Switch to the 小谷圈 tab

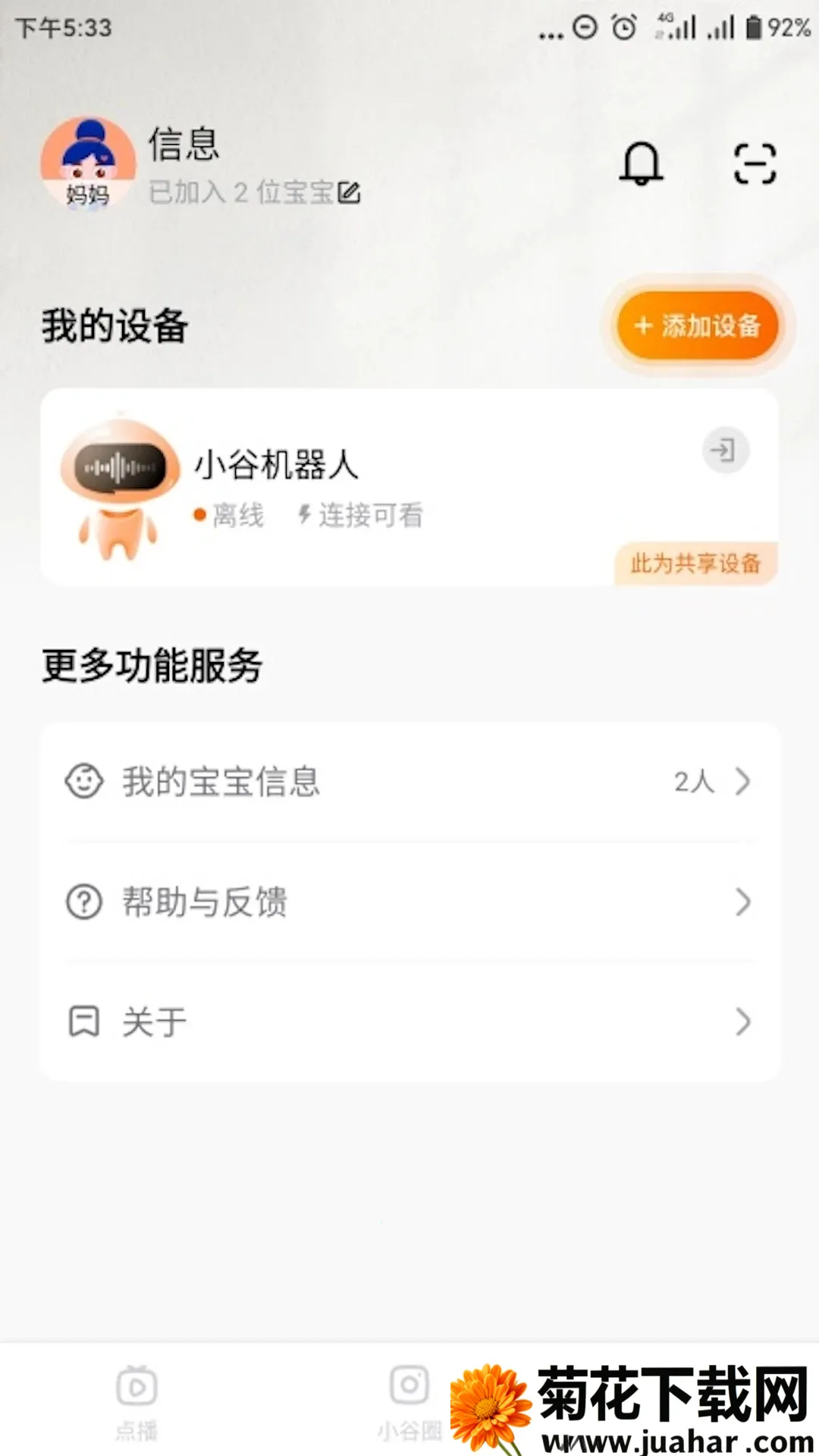click(x=409, y=1401)
